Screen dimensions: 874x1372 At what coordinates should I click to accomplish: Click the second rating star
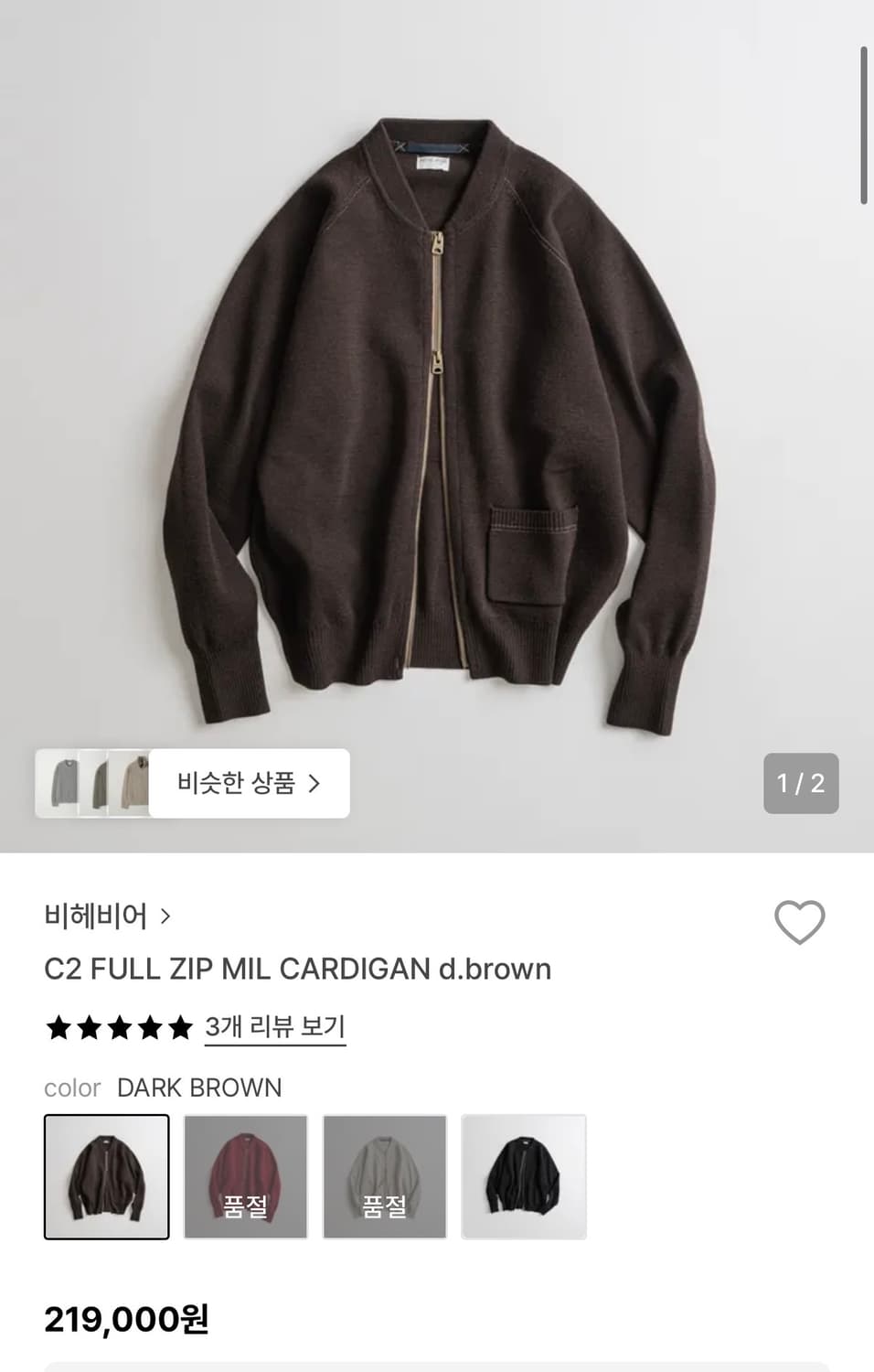[x=91, y=1027]
